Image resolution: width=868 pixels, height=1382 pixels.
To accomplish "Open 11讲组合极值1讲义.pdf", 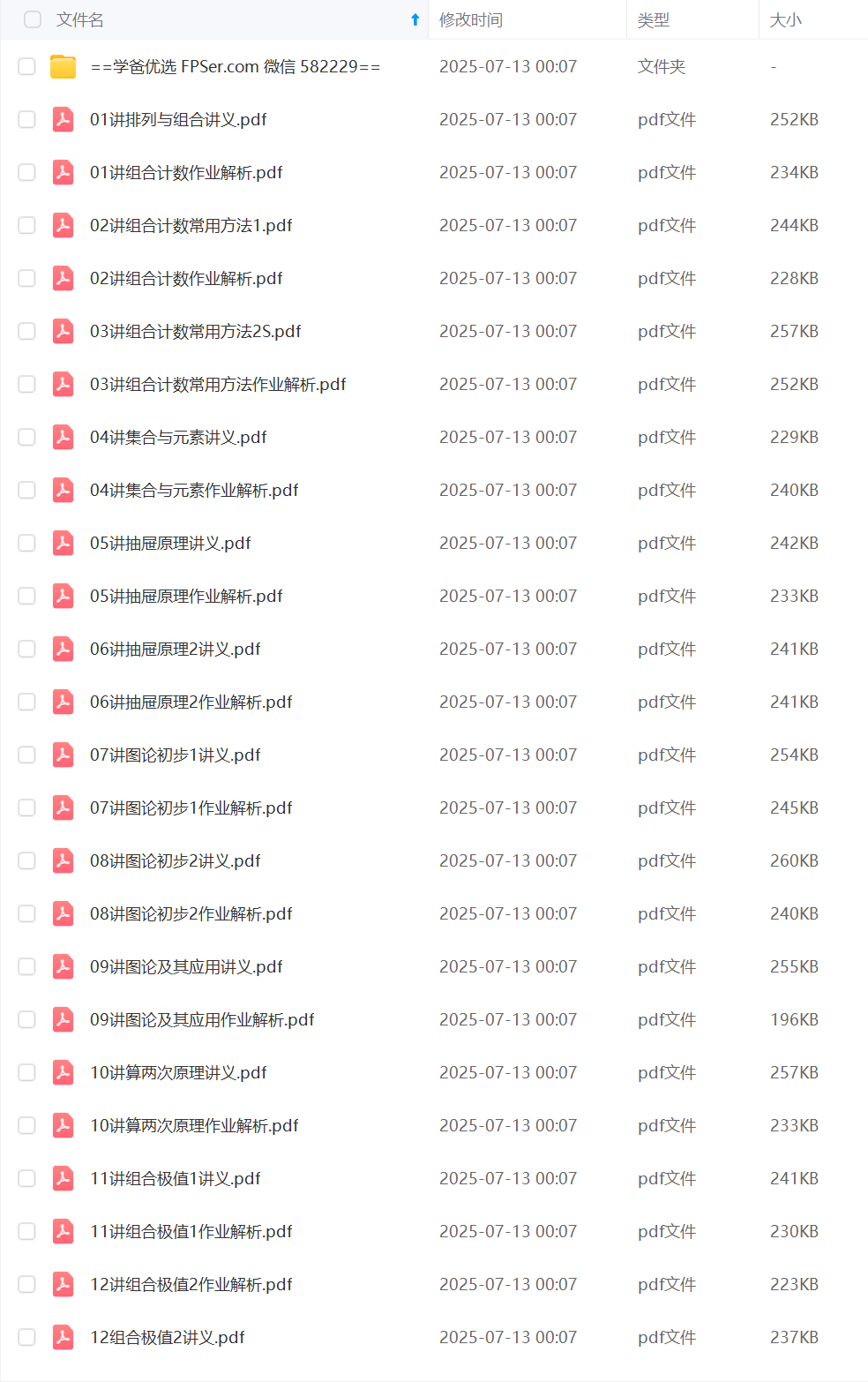I will click(x=175, y=1179).
